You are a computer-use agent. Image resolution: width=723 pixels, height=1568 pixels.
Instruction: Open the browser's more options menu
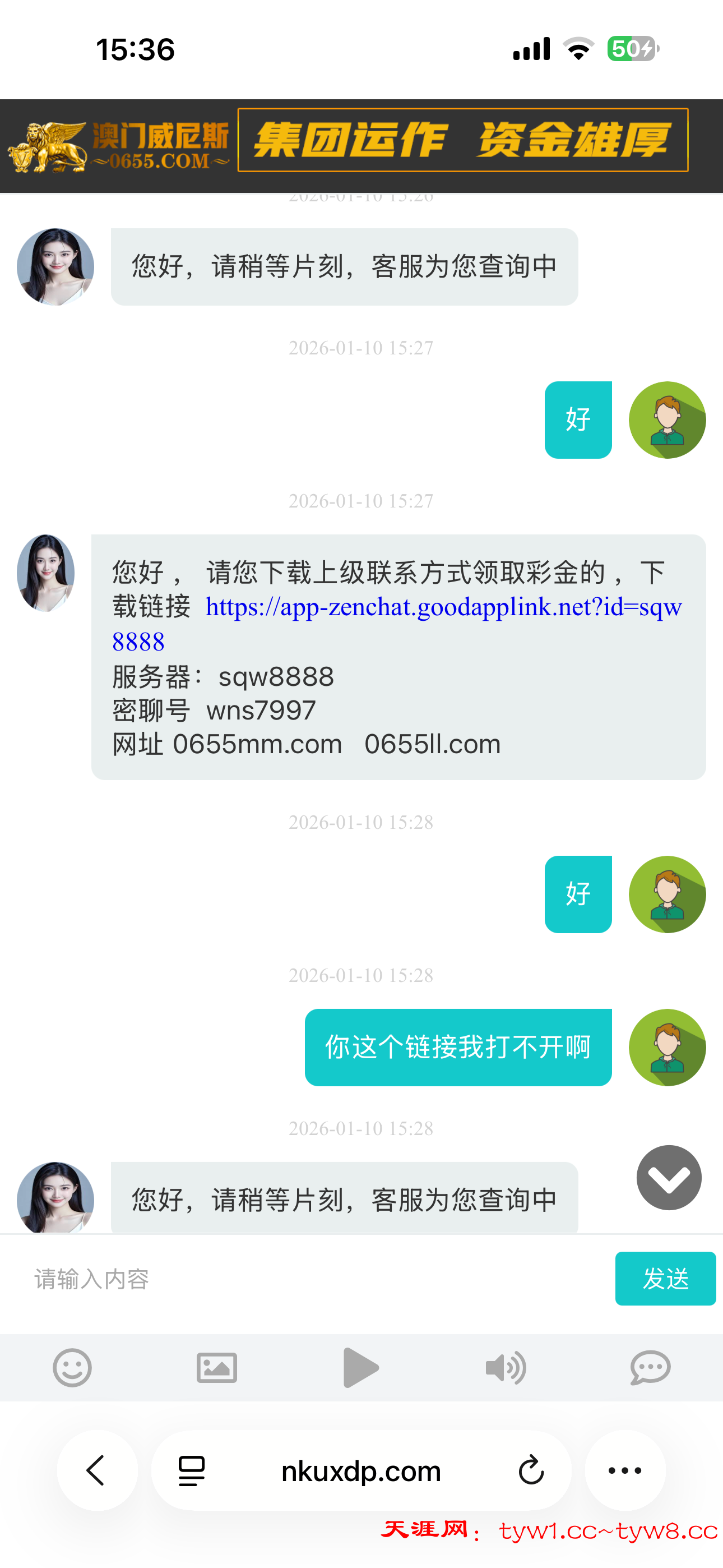625,1470
